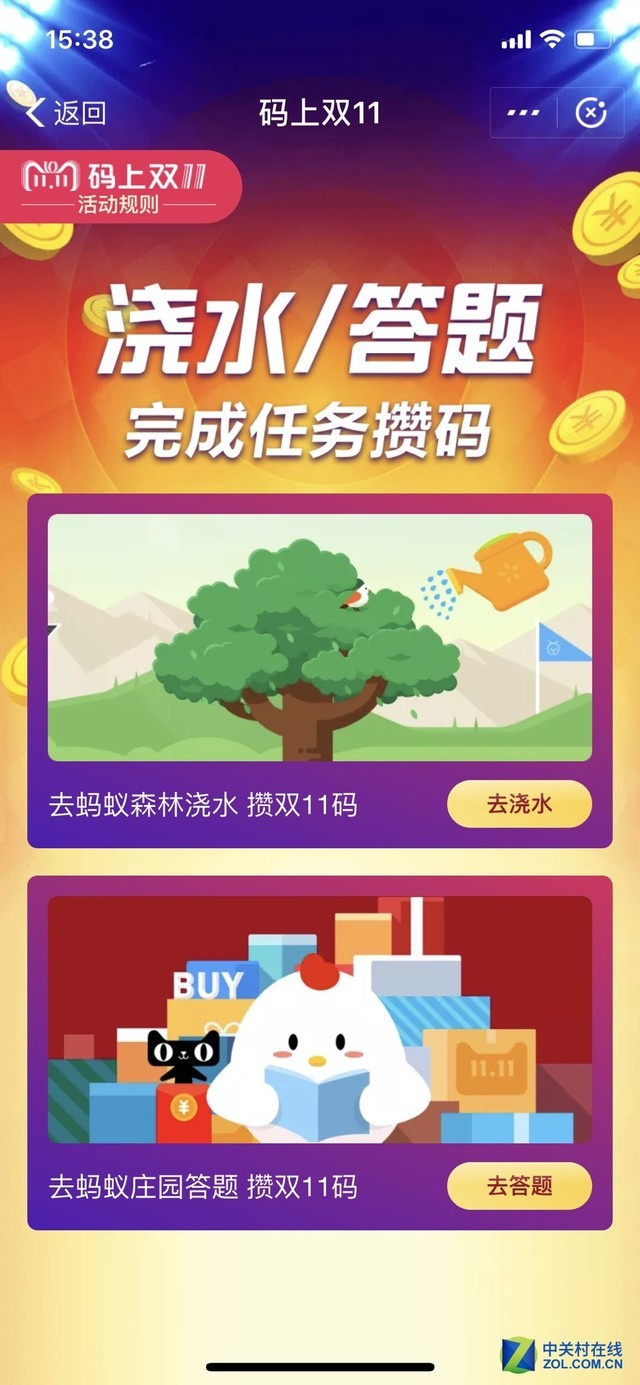Open the Ant Manor quiz card image
Viewport: 640px width, 1385px height.
coord(320,1020)
